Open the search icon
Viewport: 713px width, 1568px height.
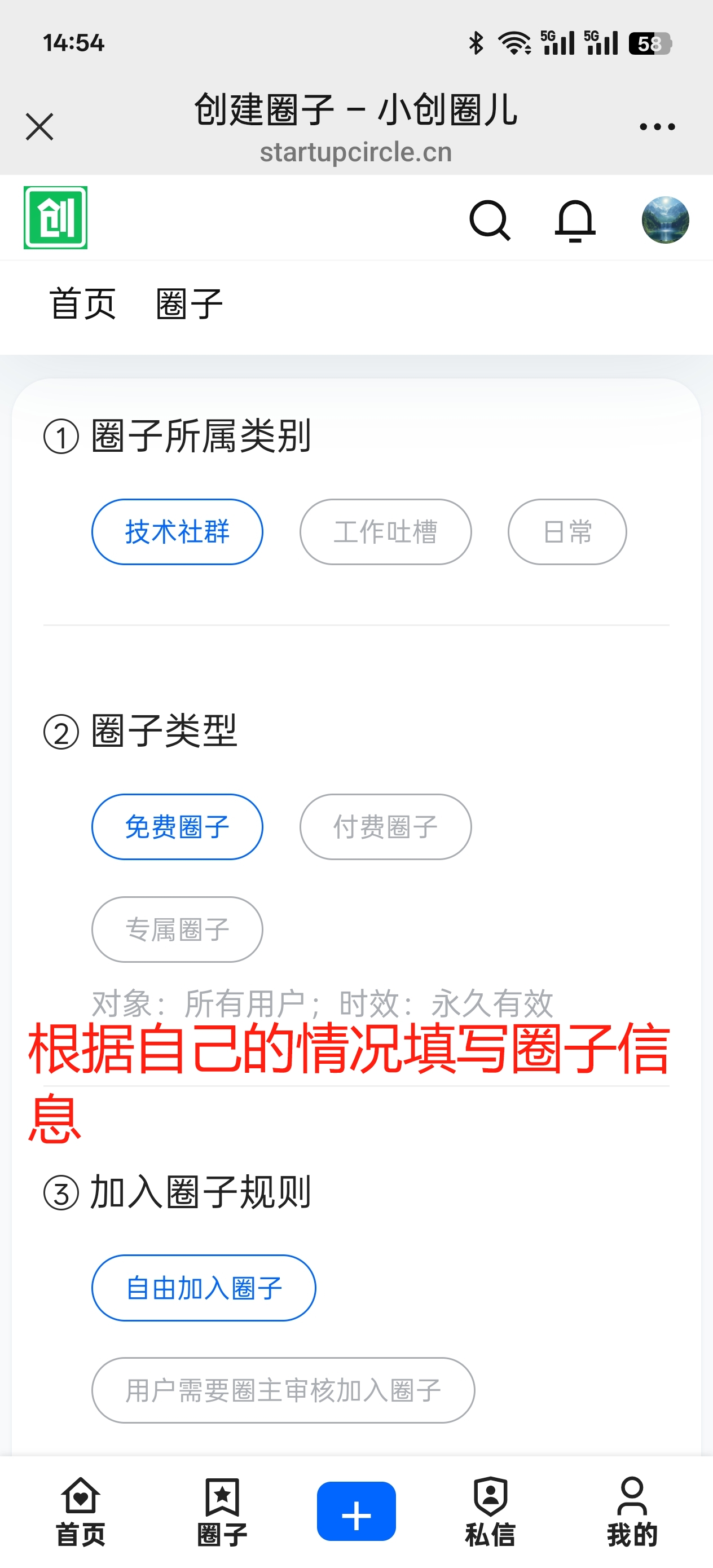point(491,222)
